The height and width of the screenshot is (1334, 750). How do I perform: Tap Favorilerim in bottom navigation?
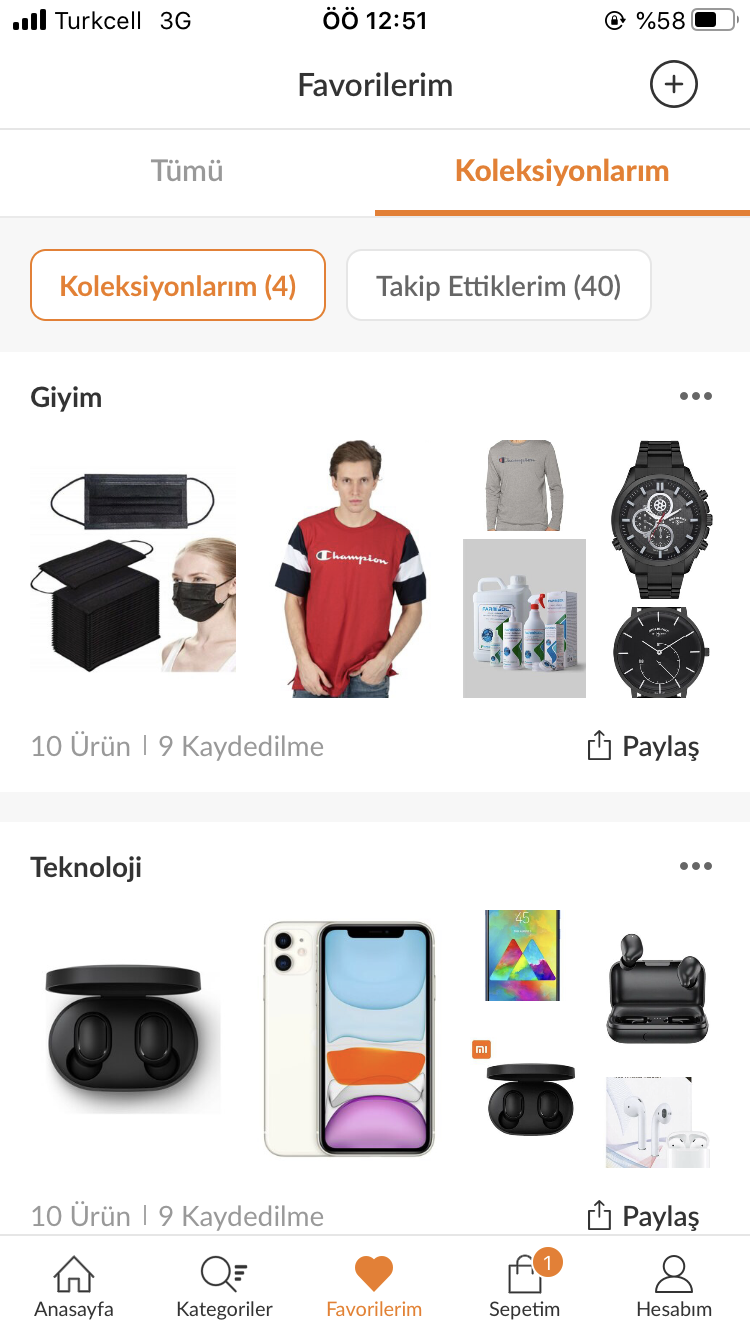click(x=374, y=1288)
